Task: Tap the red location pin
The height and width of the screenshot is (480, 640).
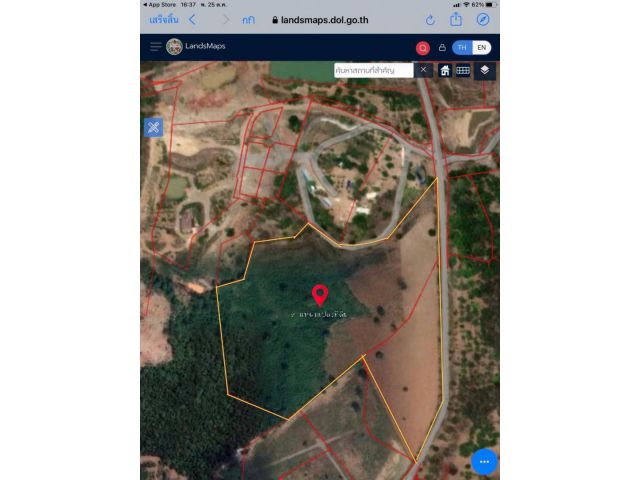Action: (x=320, y=294)
